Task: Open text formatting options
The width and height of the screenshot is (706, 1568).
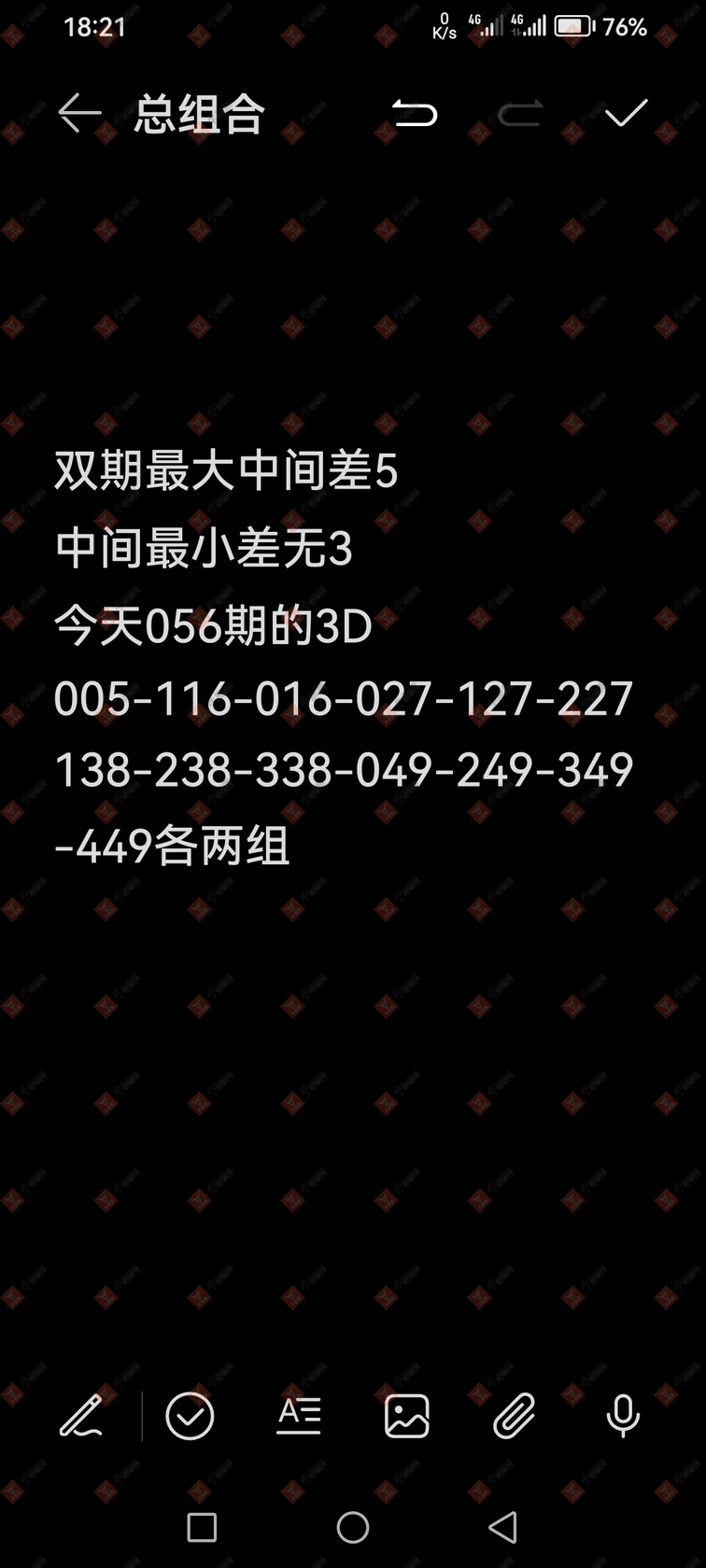Action: [x=299, y=1416]
